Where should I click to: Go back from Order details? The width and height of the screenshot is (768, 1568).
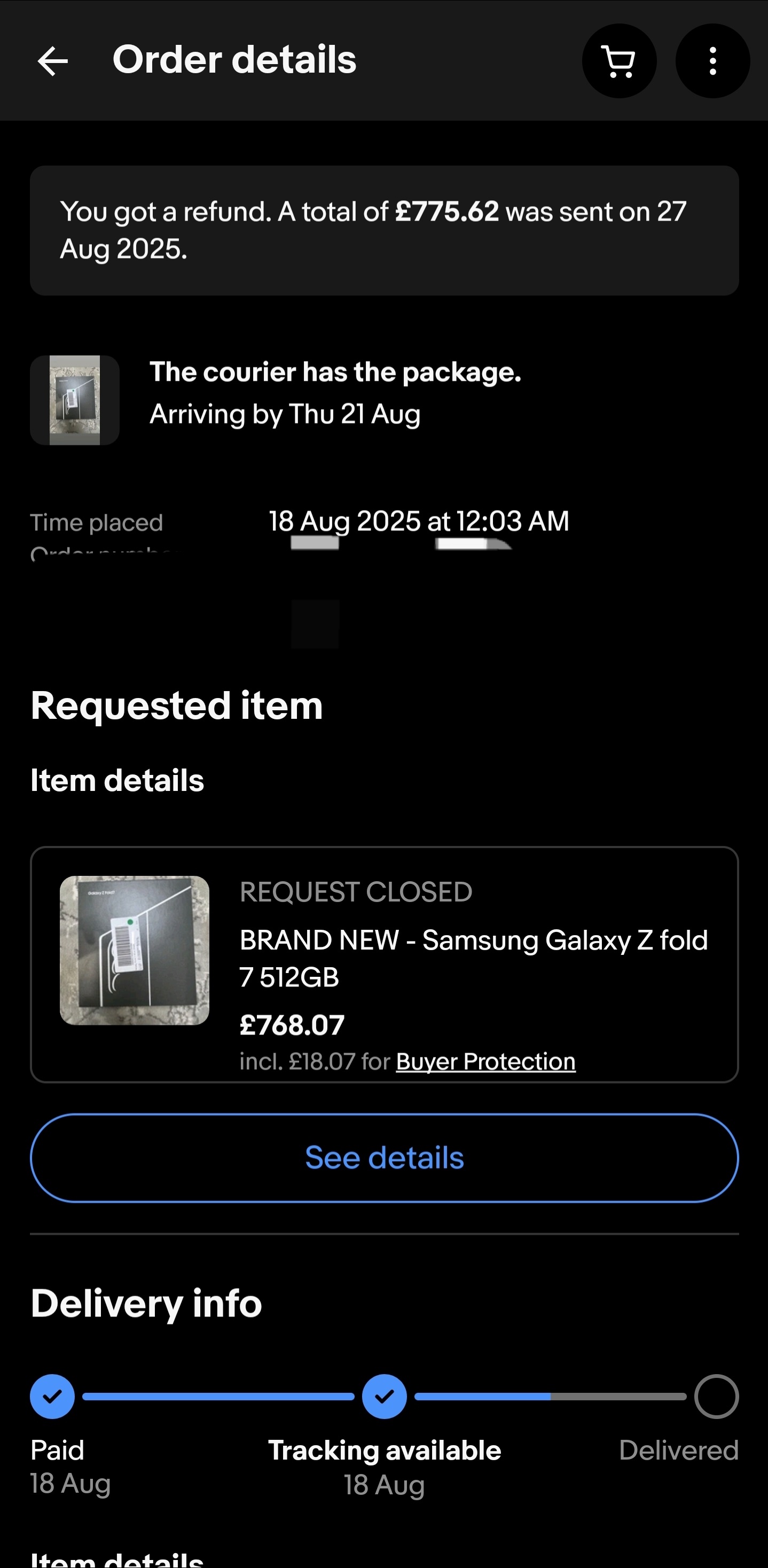tap(52, 61)
